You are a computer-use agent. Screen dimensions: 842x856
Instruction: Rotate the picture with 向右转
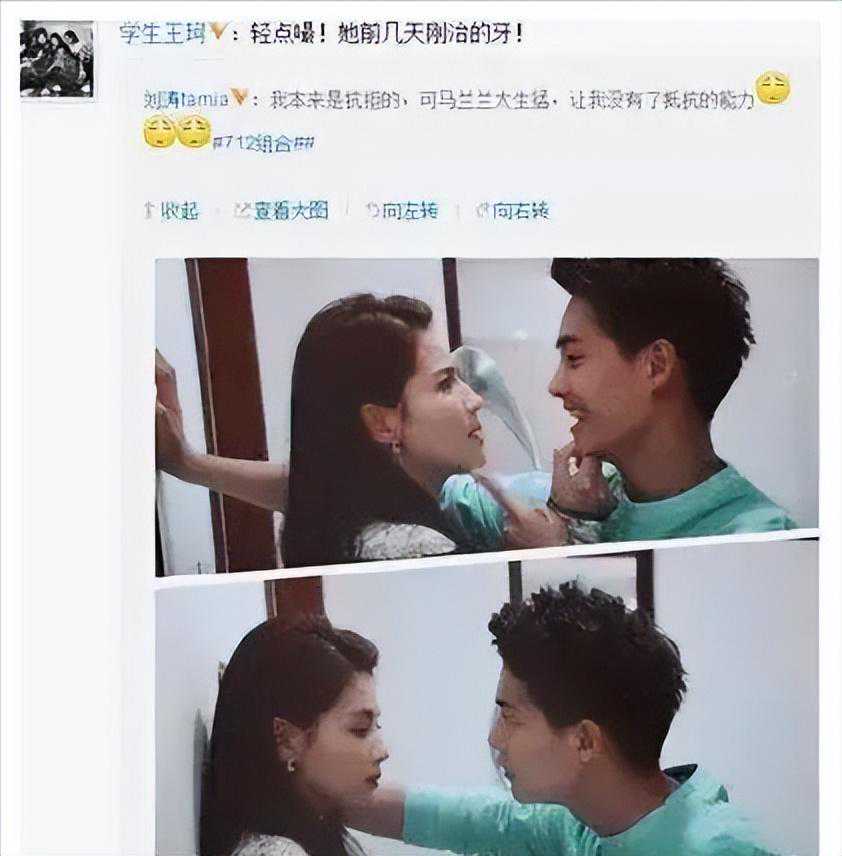(x=512, y=210)
